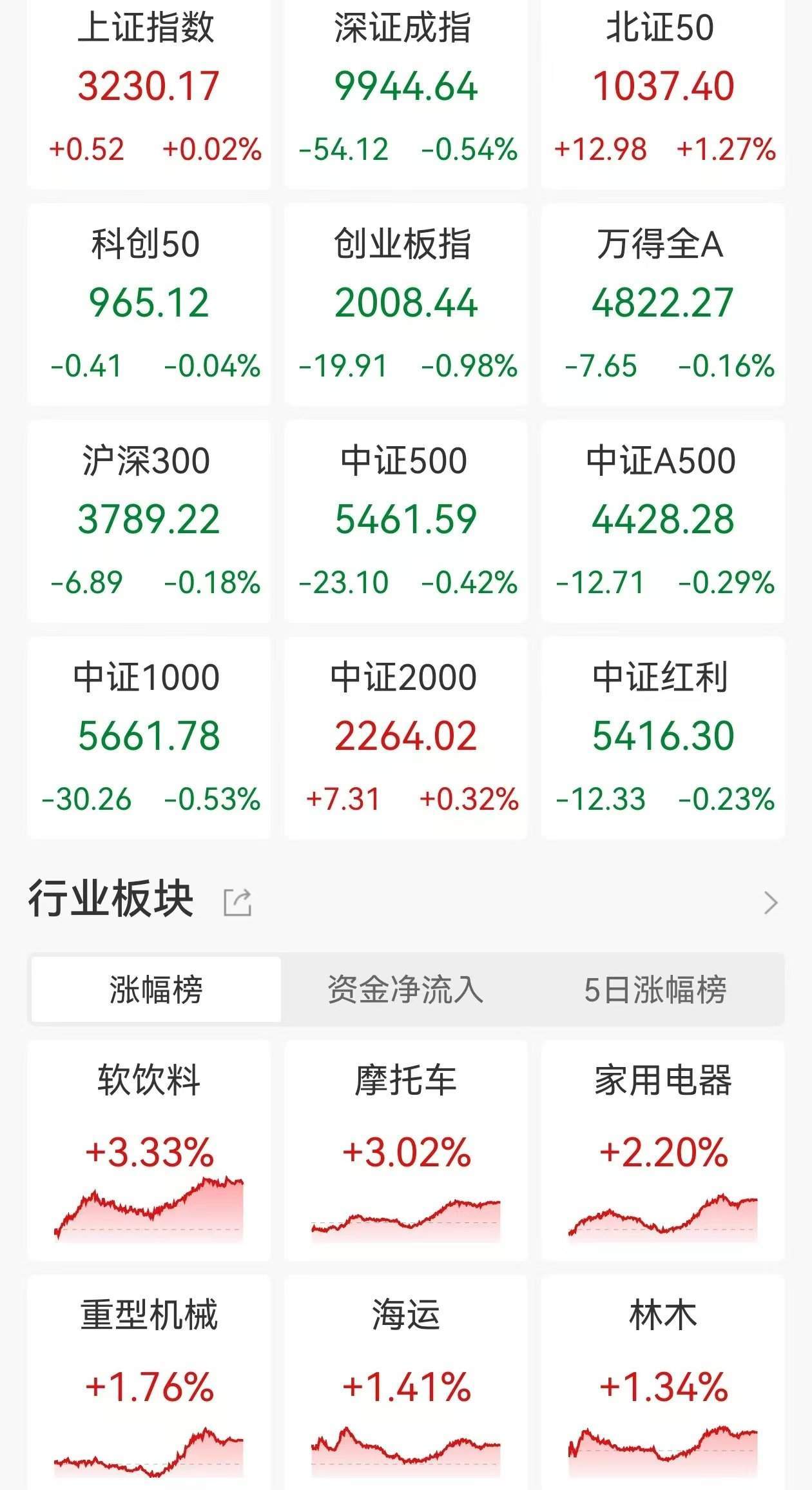
Task: Open the 中证A500 index card
Action: tap(663, 521)
